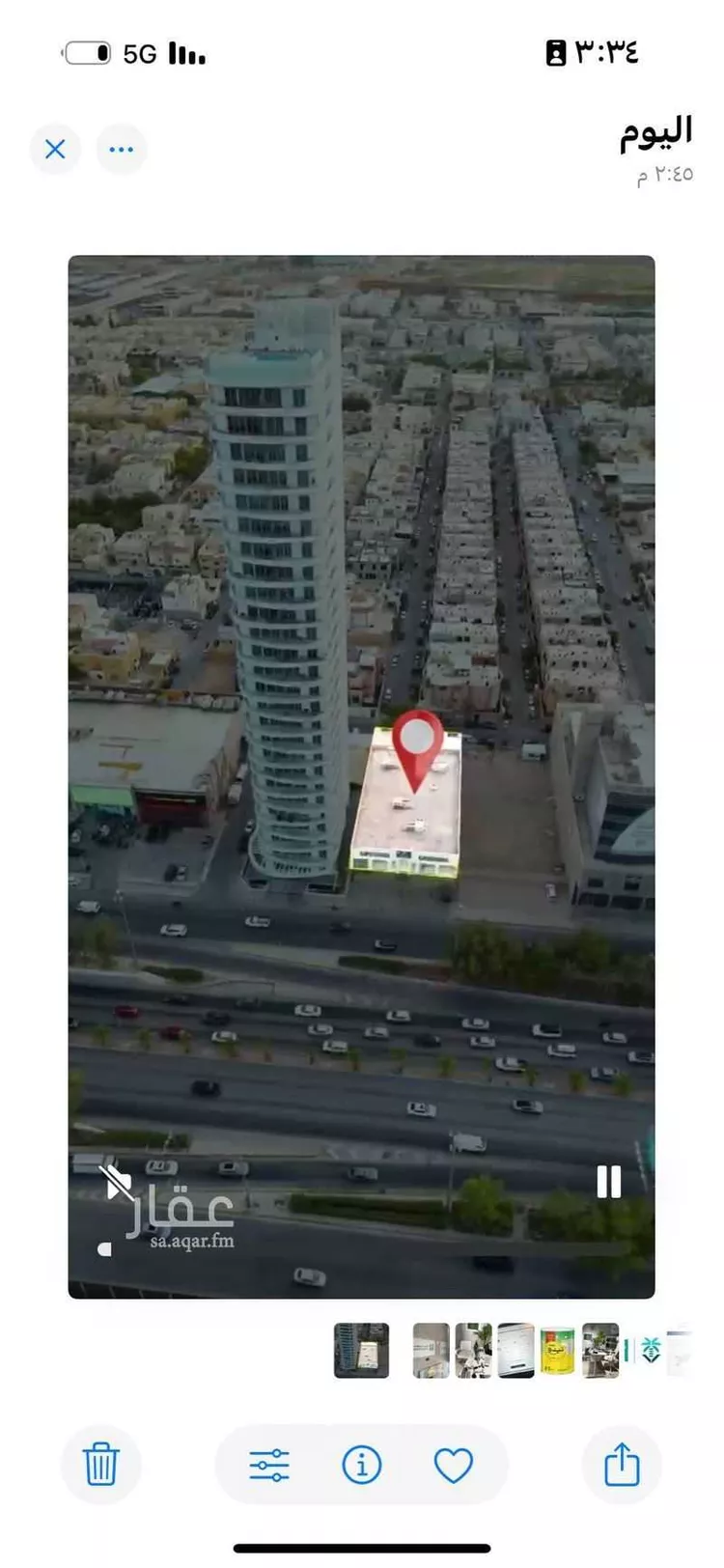Select the tower building video thumbnail
This screenshot has width=724, height=1568.
tap(361, 1350)
